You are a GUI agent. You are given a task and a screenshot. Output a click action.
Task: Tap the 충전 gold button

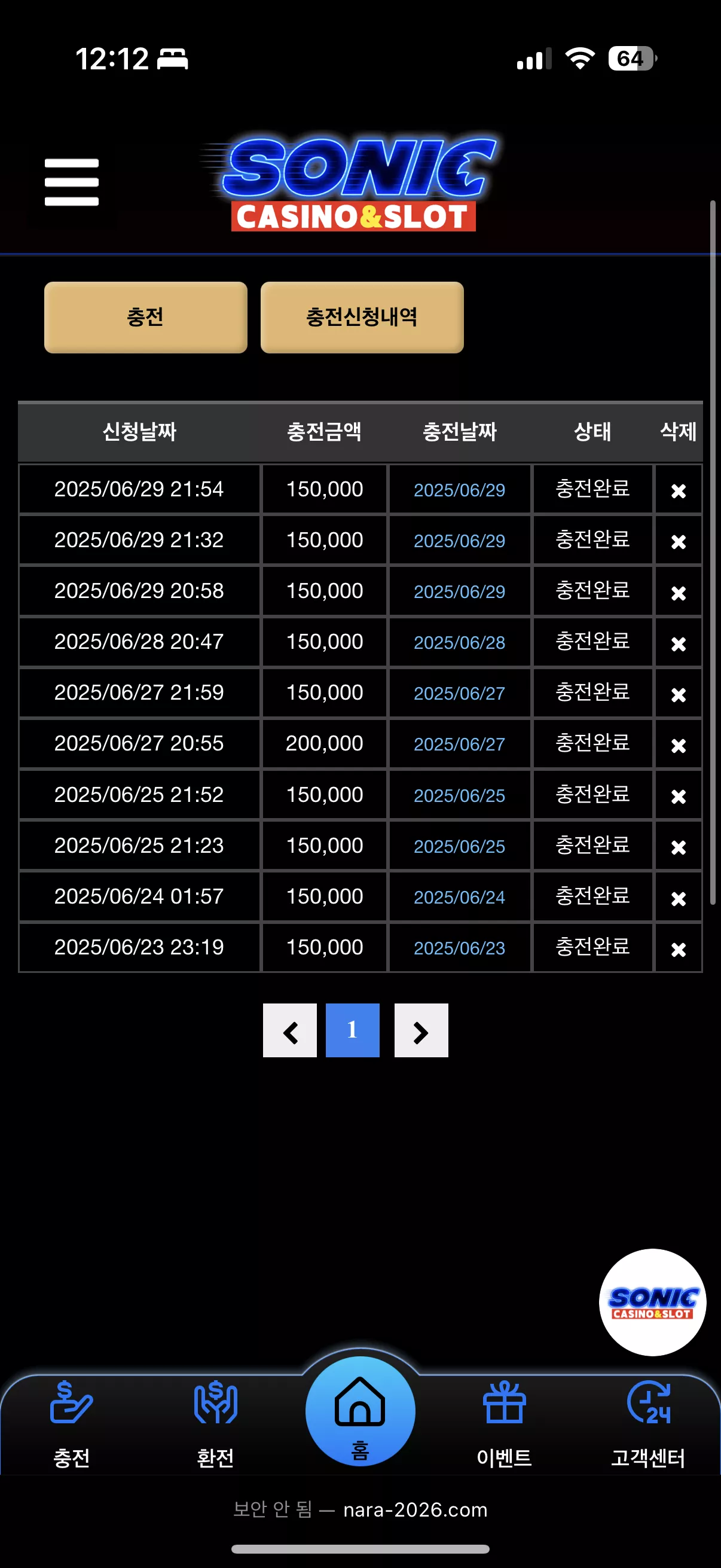(x=145, y=317)
